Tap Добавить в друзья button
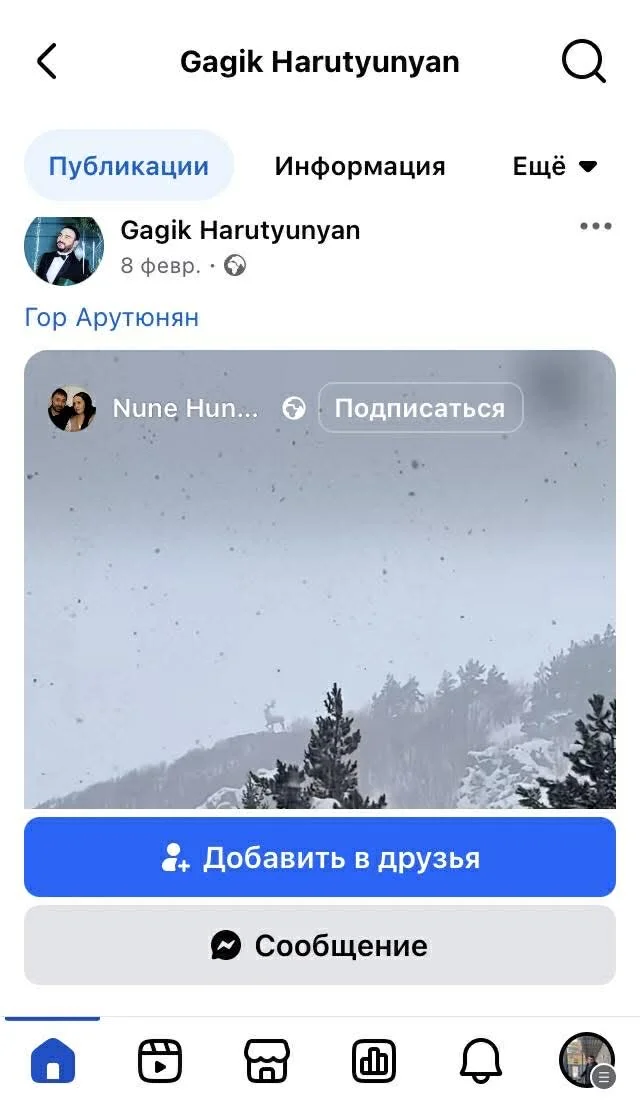 tap(320, 858)
